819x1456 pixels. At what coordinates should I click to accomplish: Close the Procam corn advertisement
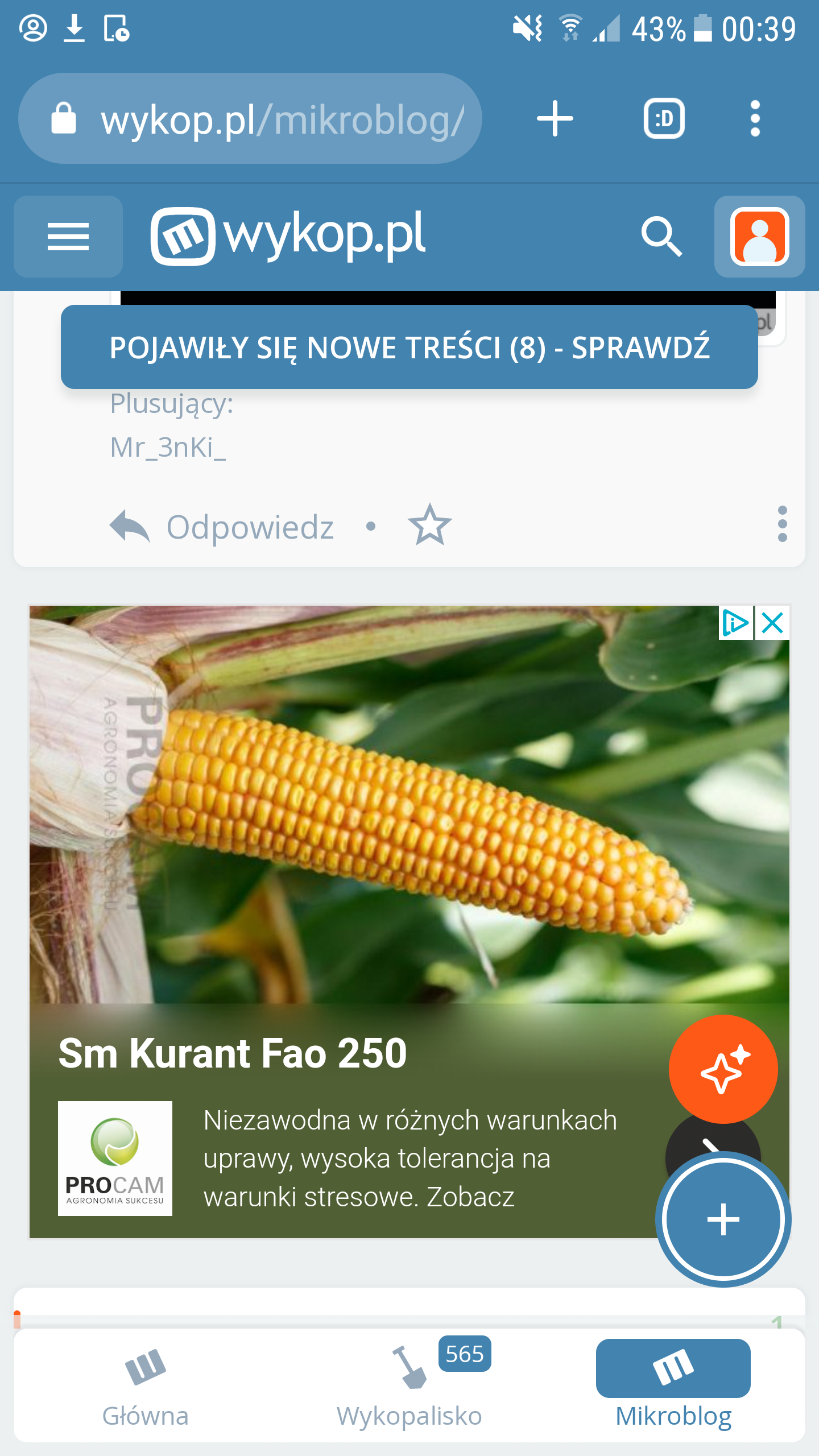tap(772, 623)
